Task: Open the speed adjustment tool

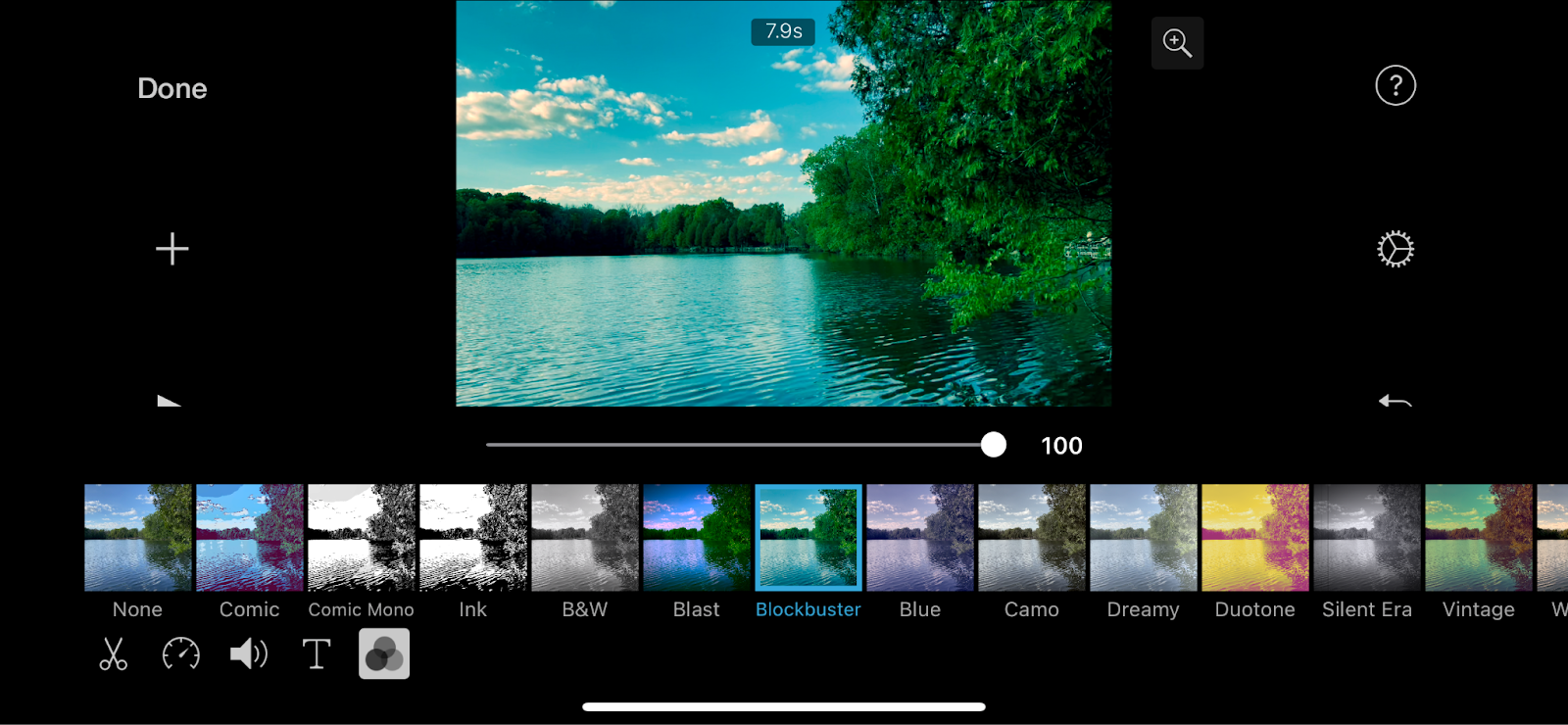Action: [x=181, y=653]
